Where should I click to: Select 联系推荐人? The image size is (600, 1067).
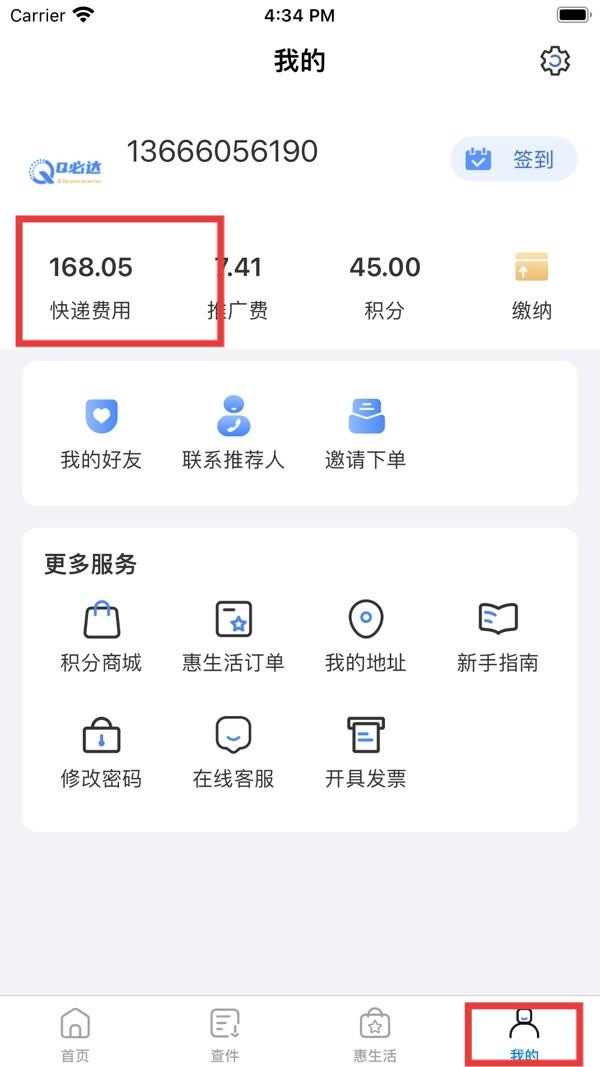(233, 433)
